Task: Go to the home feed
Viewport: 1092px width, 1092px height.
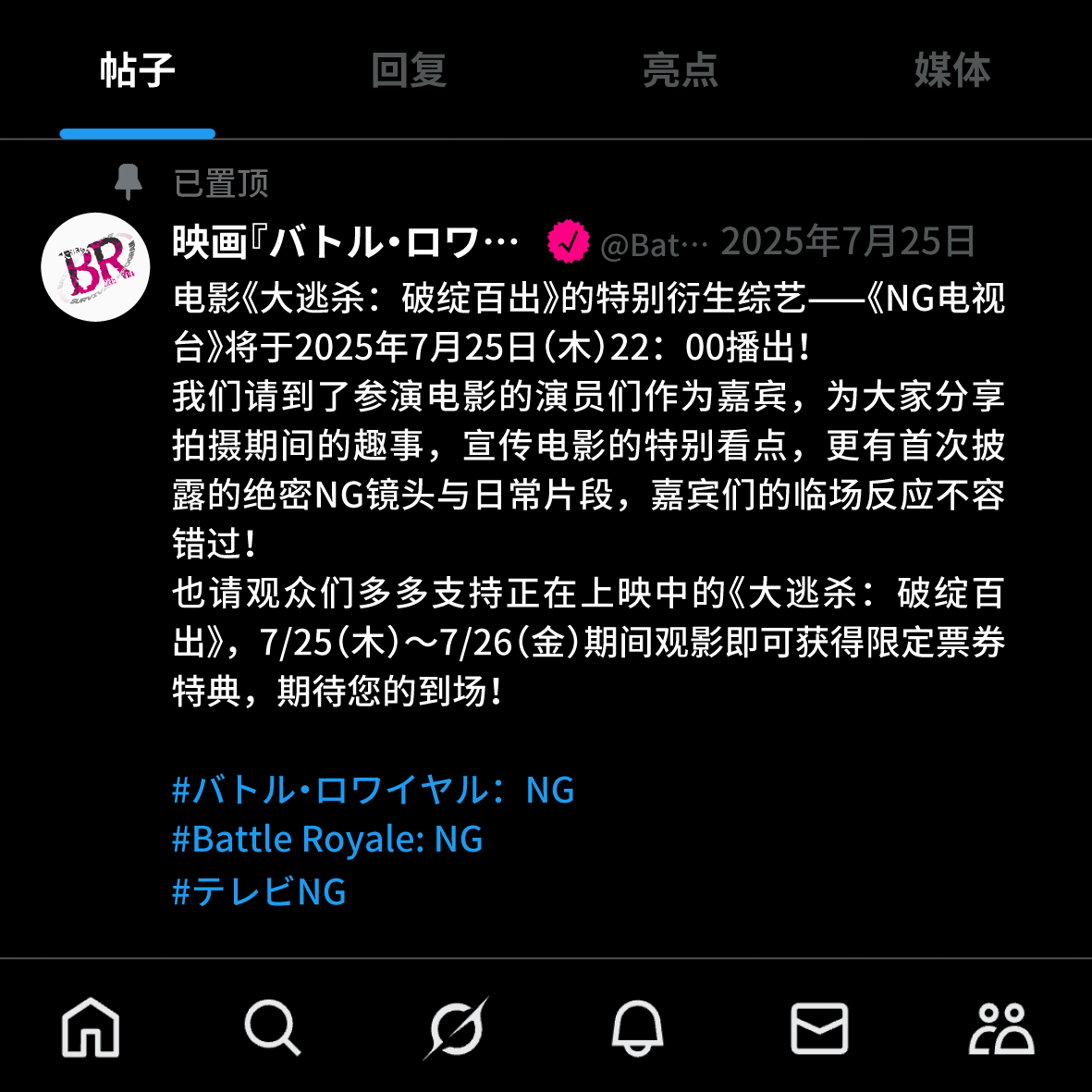Action: (x=91, y=1027)
